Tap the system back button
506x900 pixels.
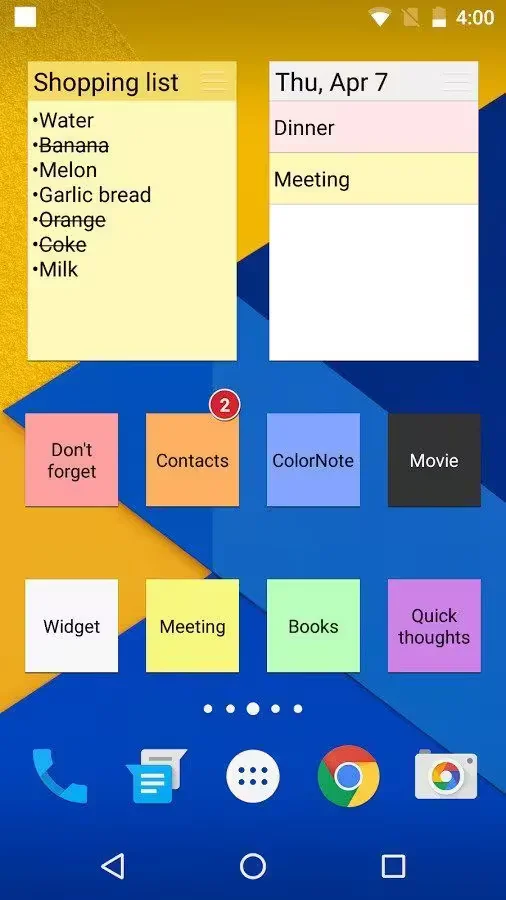coord(113,866)
